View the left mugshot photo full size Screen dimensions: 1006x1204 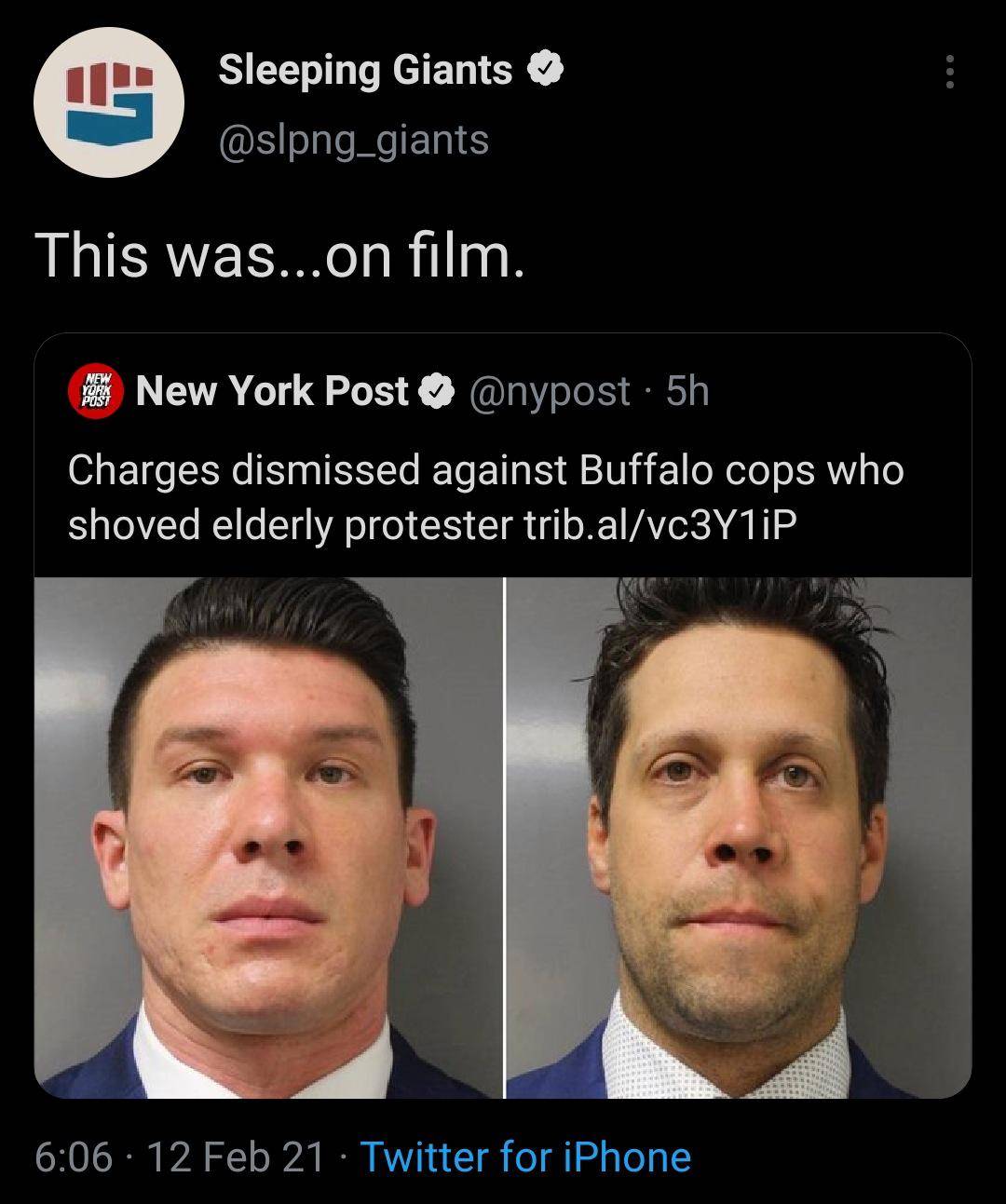click(x=268, y=836)
